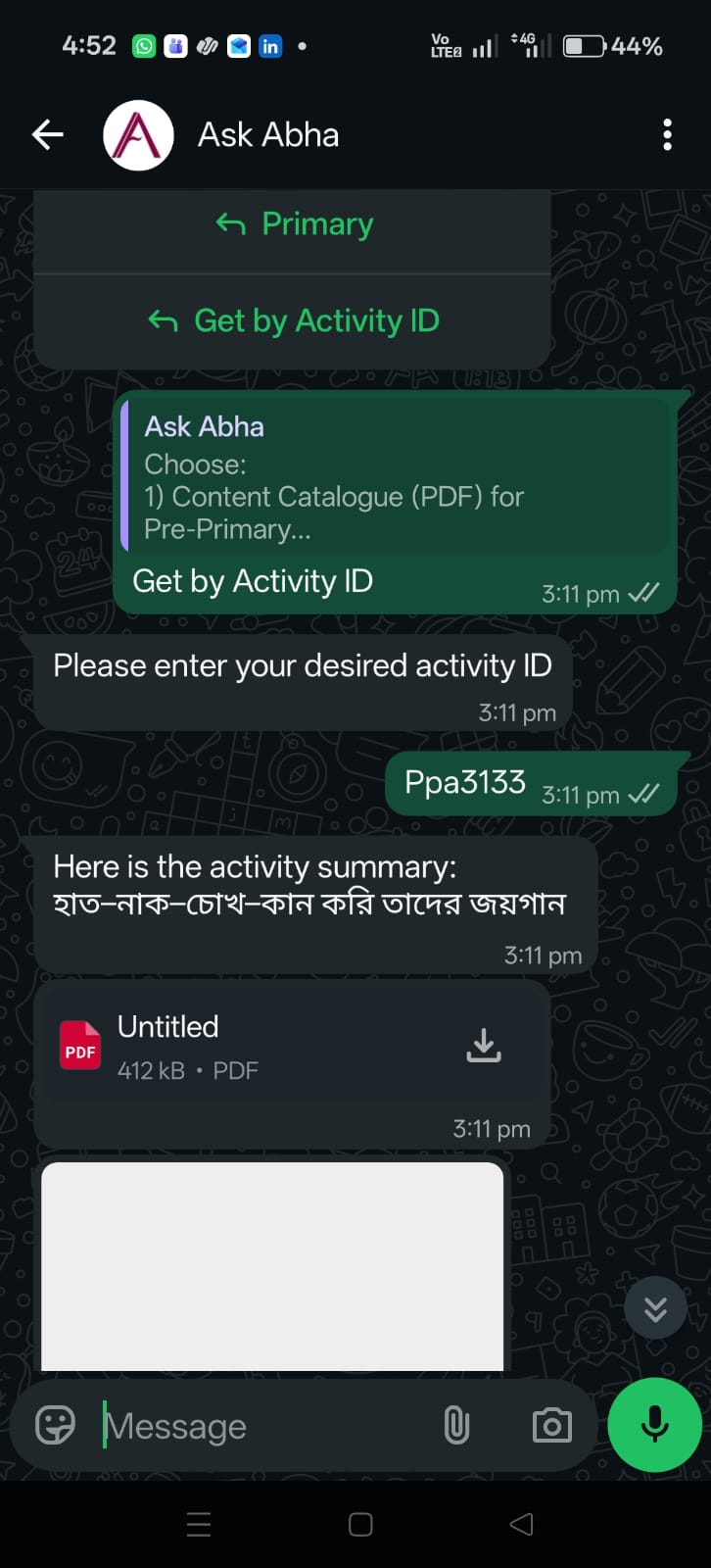Tap the system home button
The image size is (711, 1568).
point(360,1525)
